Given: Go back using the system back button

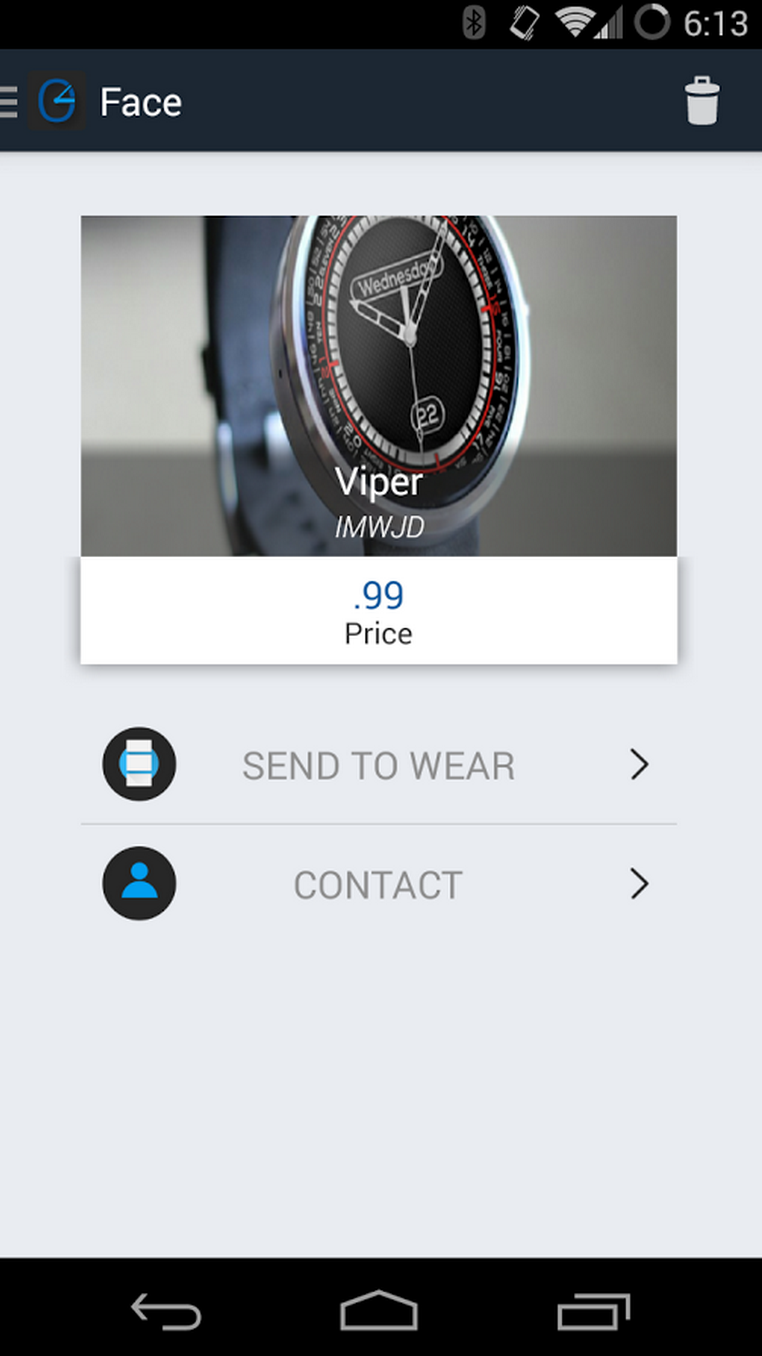Looking at the screenshot, I should (x=166, y=1311).
